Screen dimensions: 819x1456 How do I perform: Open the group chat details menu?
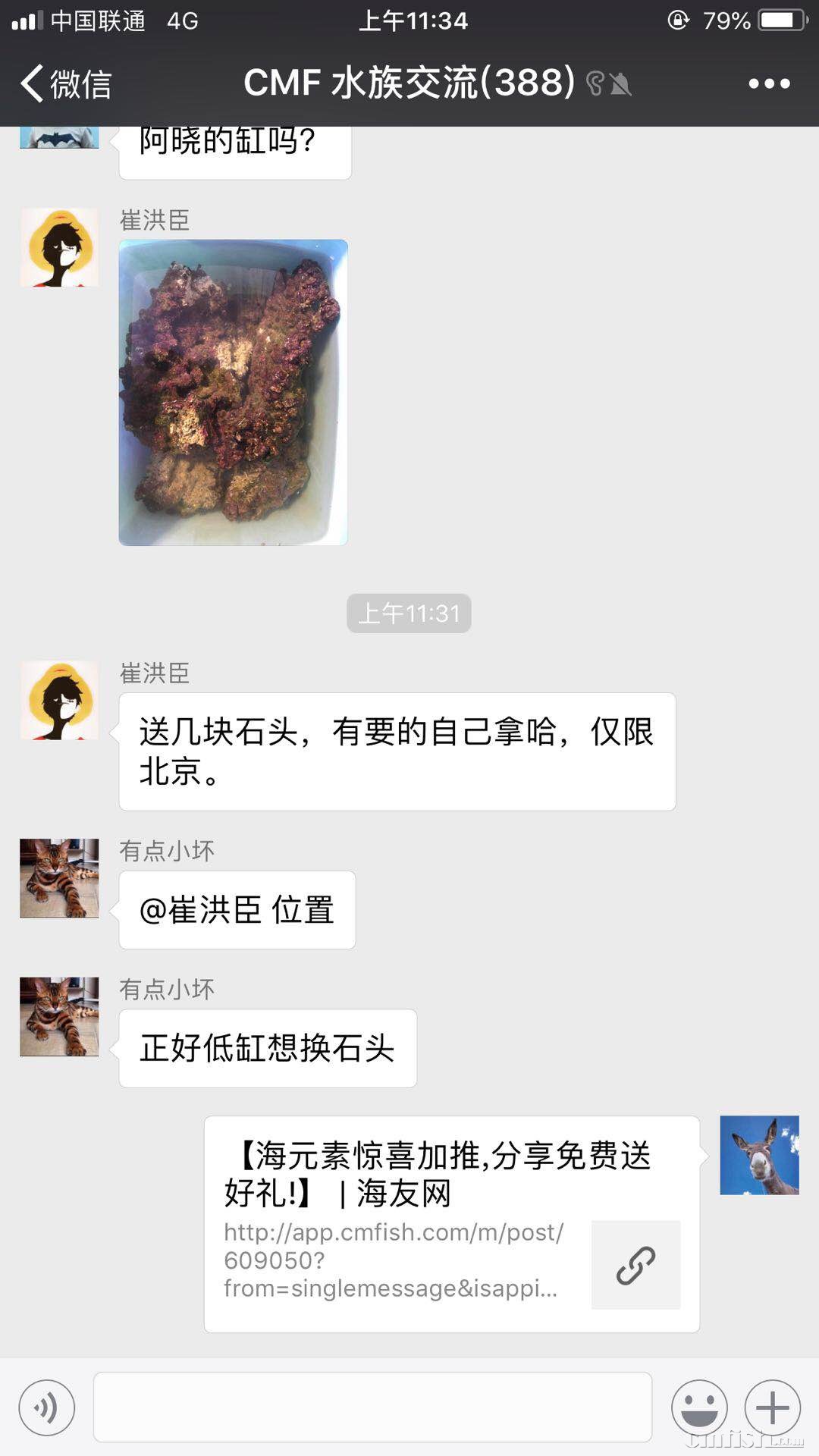769,83
